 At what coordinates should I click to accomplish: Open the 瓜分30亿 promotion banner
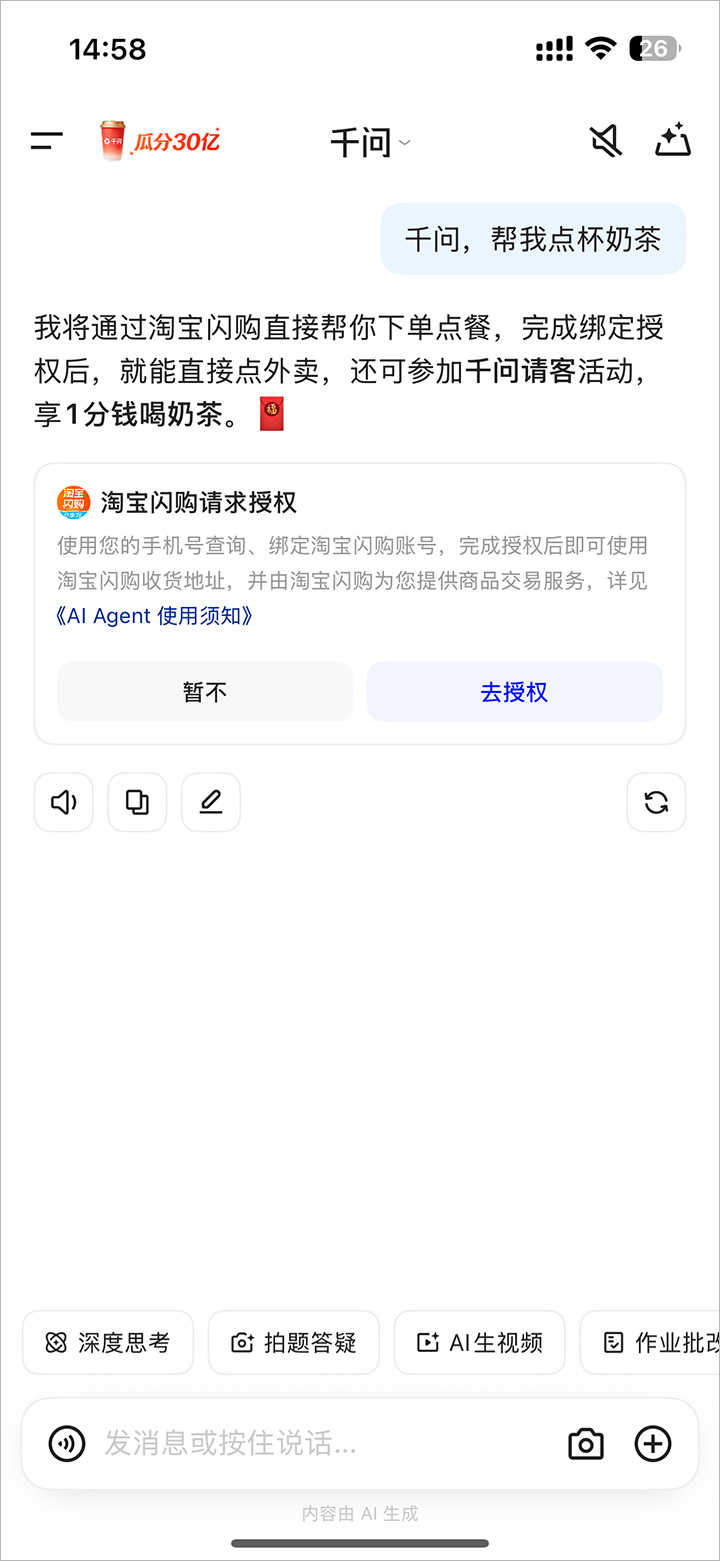(159, 141)
